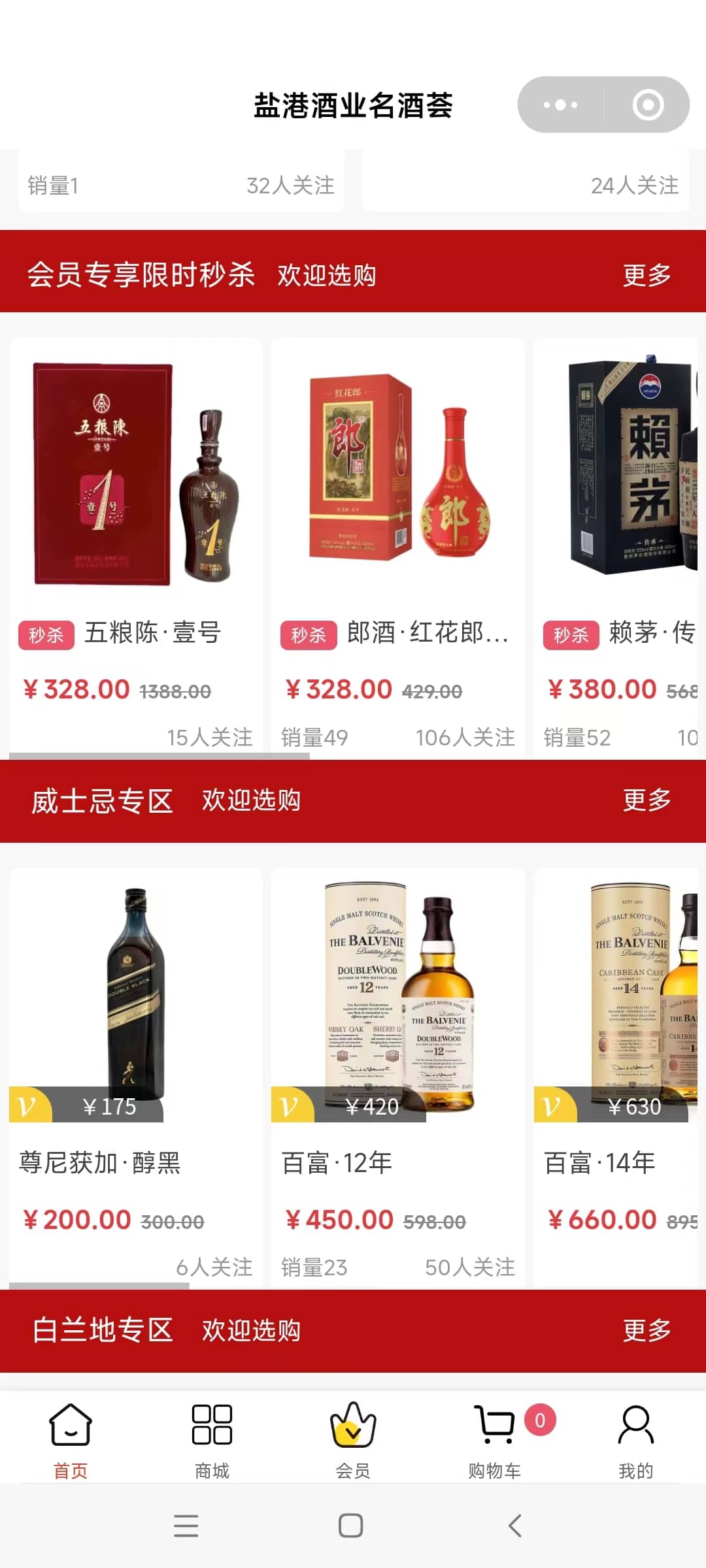The height and width of the screenshot is (1568, 706).
Task: Open 更多 in 会员专享限时秒杀 section
Action: tap(647, 275)
